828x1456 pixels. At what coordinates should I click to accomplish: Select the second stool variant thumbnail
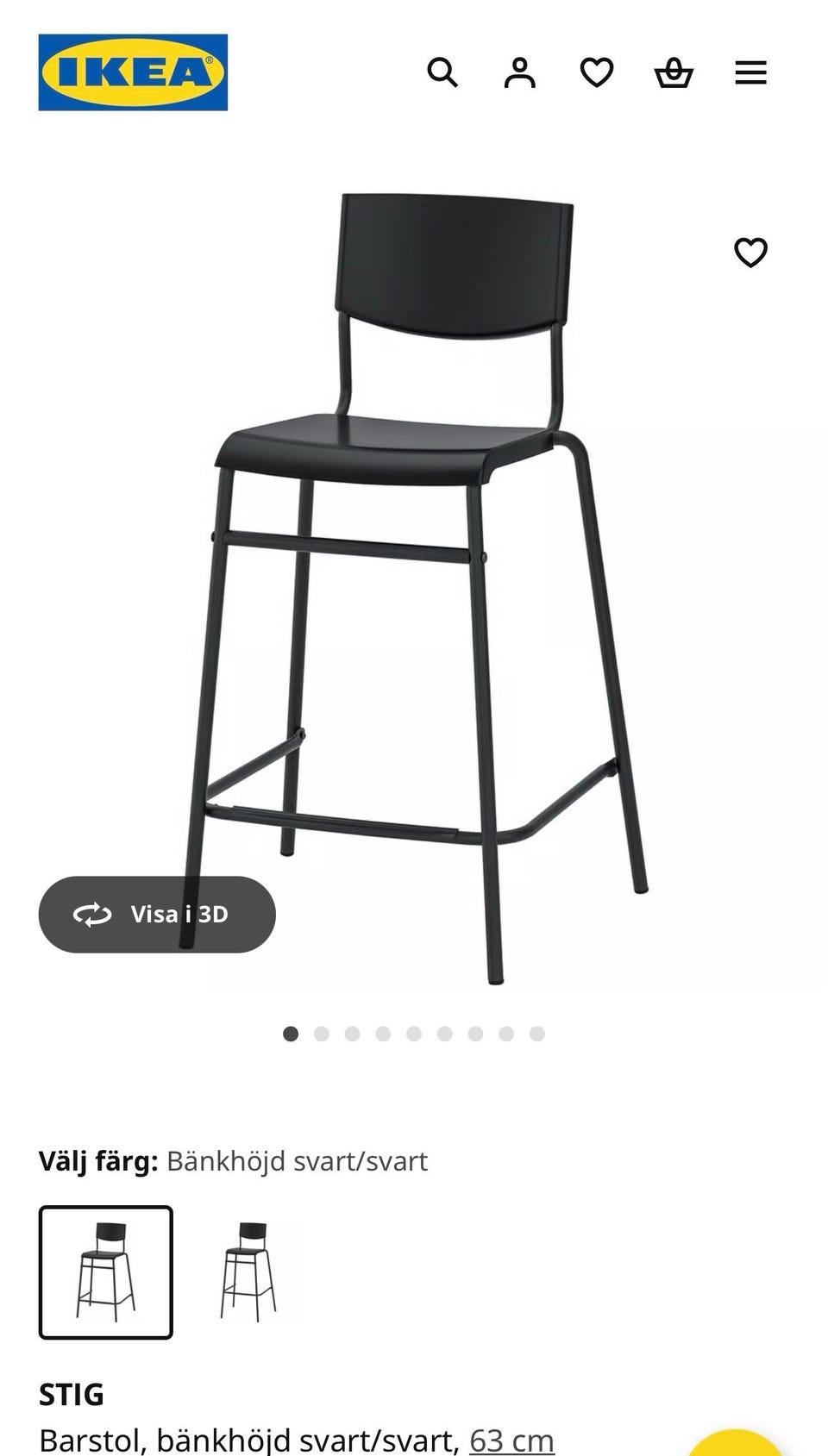(x=248, y=1272)
